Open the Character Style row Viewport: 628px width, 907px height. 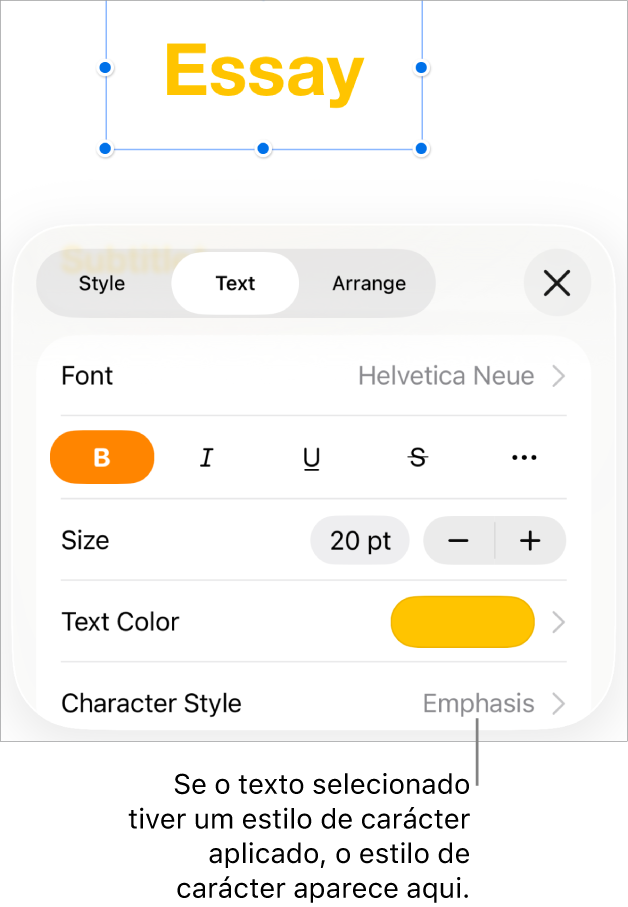pos(313,703)
